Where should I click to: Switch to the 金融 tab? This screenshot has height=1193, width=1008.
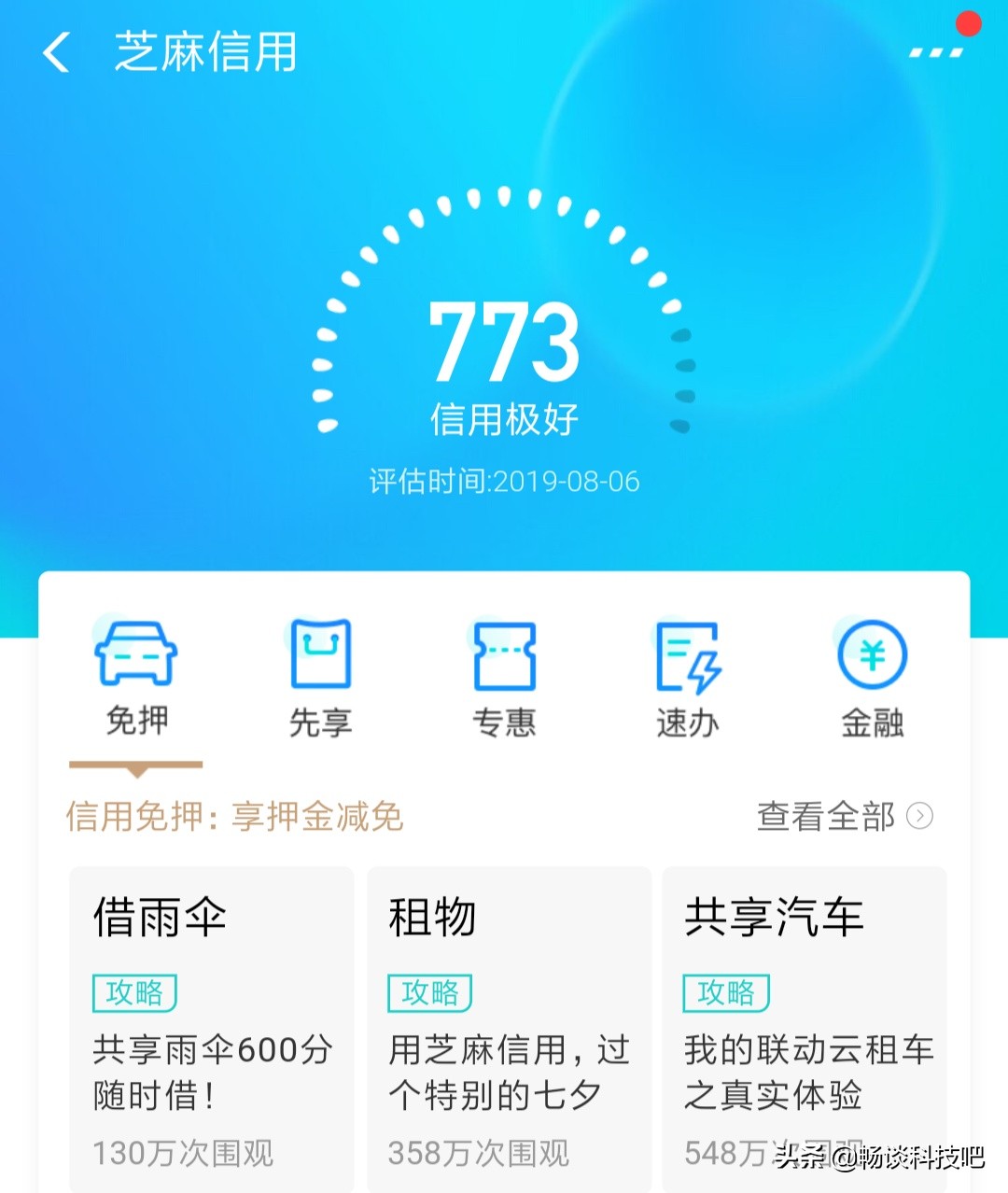(x=872, y=679)
